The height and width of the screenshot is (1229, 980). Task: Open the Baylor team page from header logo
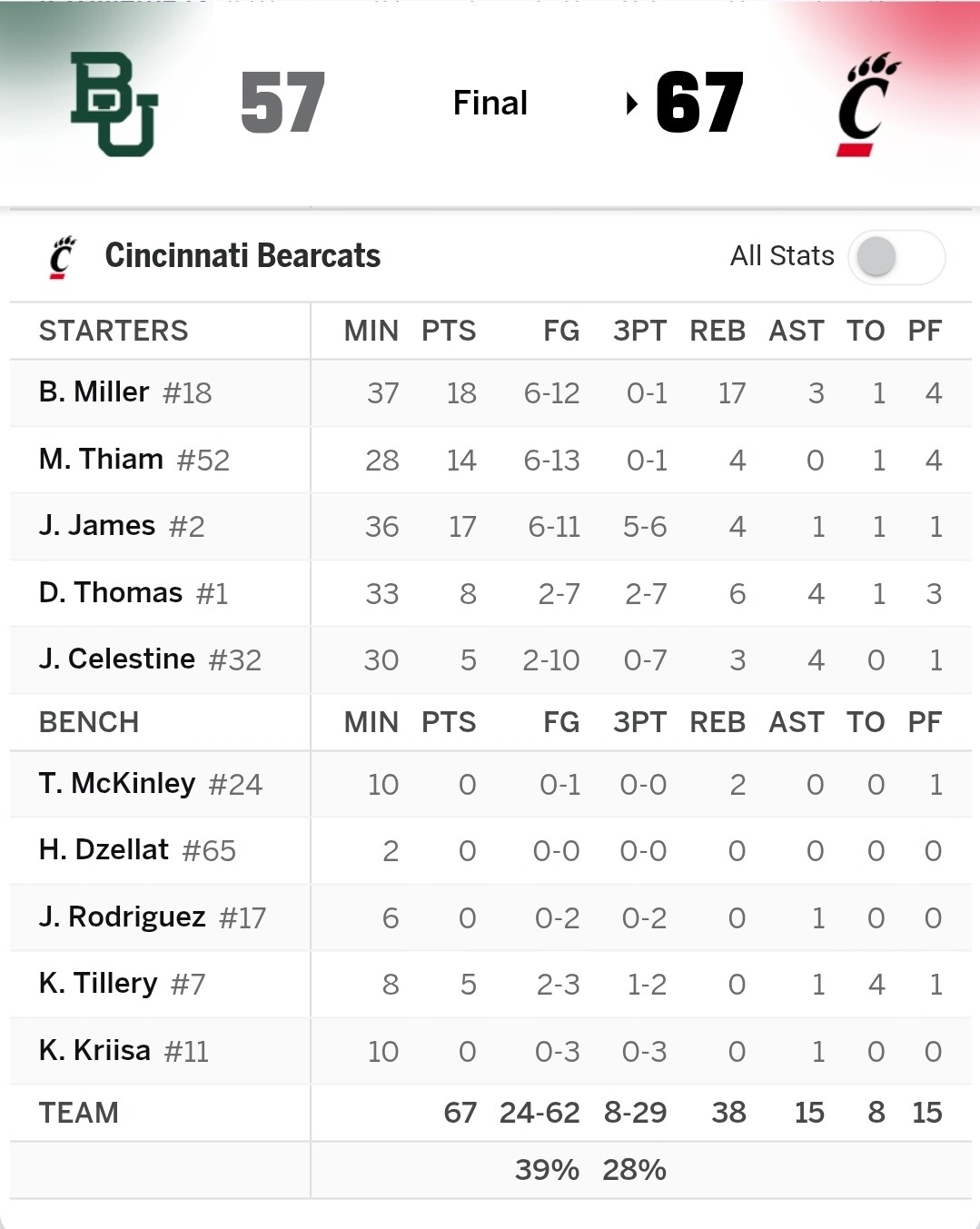tap(114, 104)
